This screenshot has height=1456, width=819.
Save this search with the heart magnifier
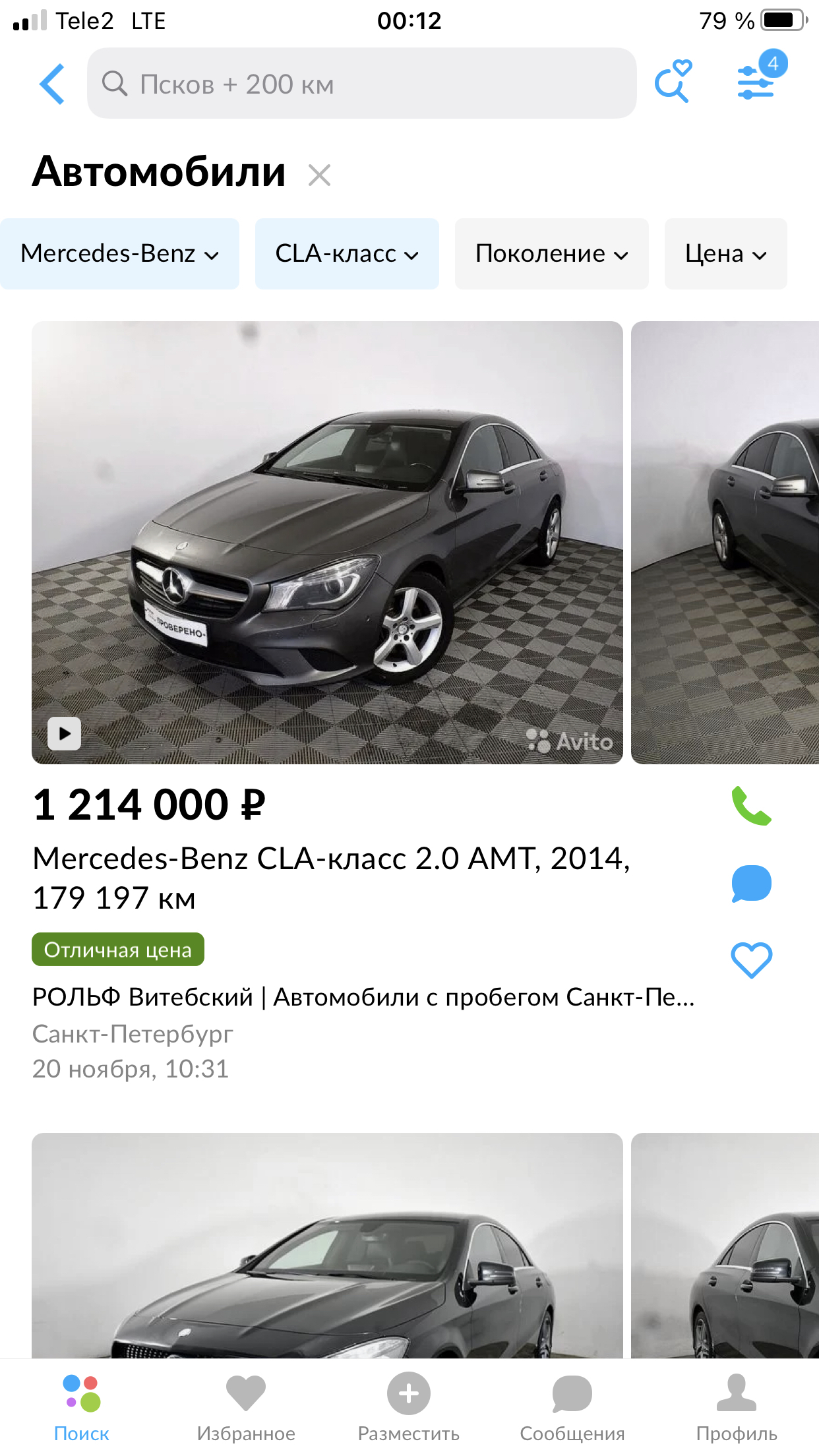click(x=673, y=82)
